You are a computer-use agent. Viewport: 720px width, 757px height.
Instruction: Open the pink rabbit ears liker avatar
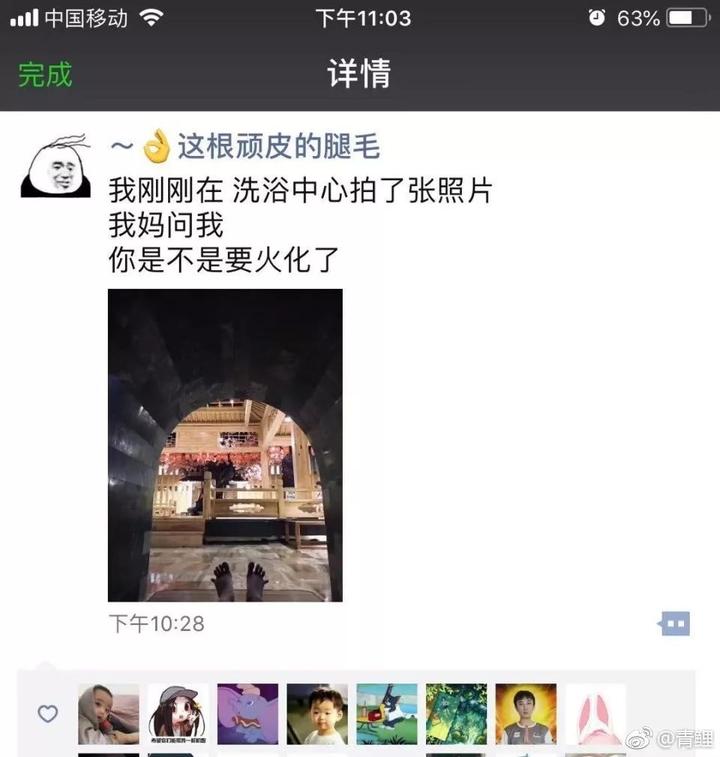click(x=596, y=713)
